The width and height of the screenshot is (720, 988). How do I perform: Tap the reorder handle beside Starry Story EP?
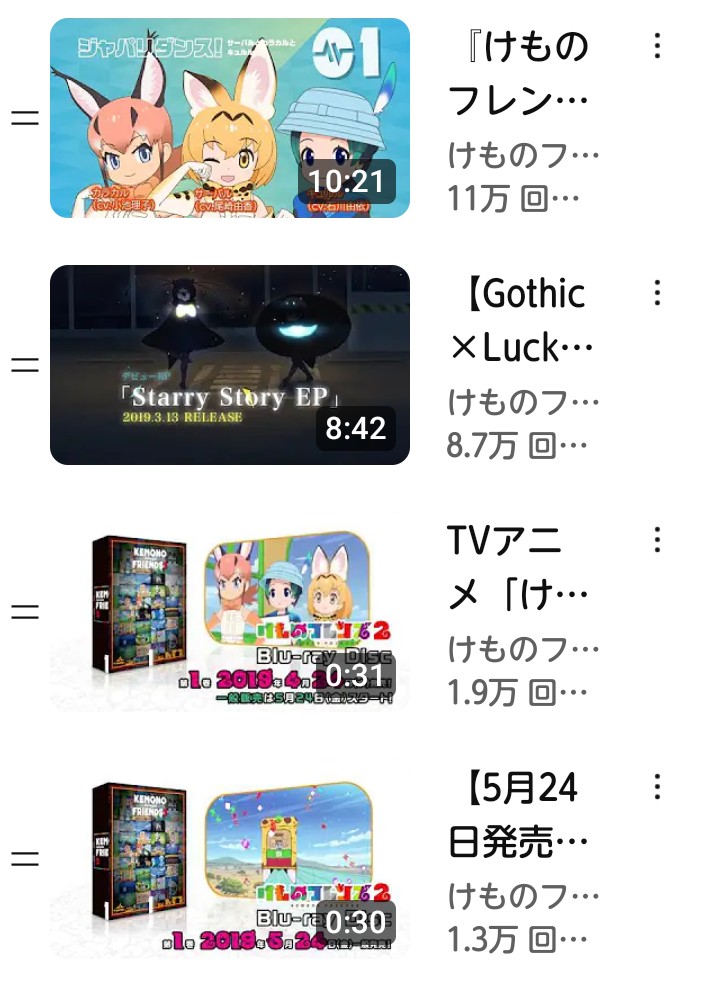point(24,365)
